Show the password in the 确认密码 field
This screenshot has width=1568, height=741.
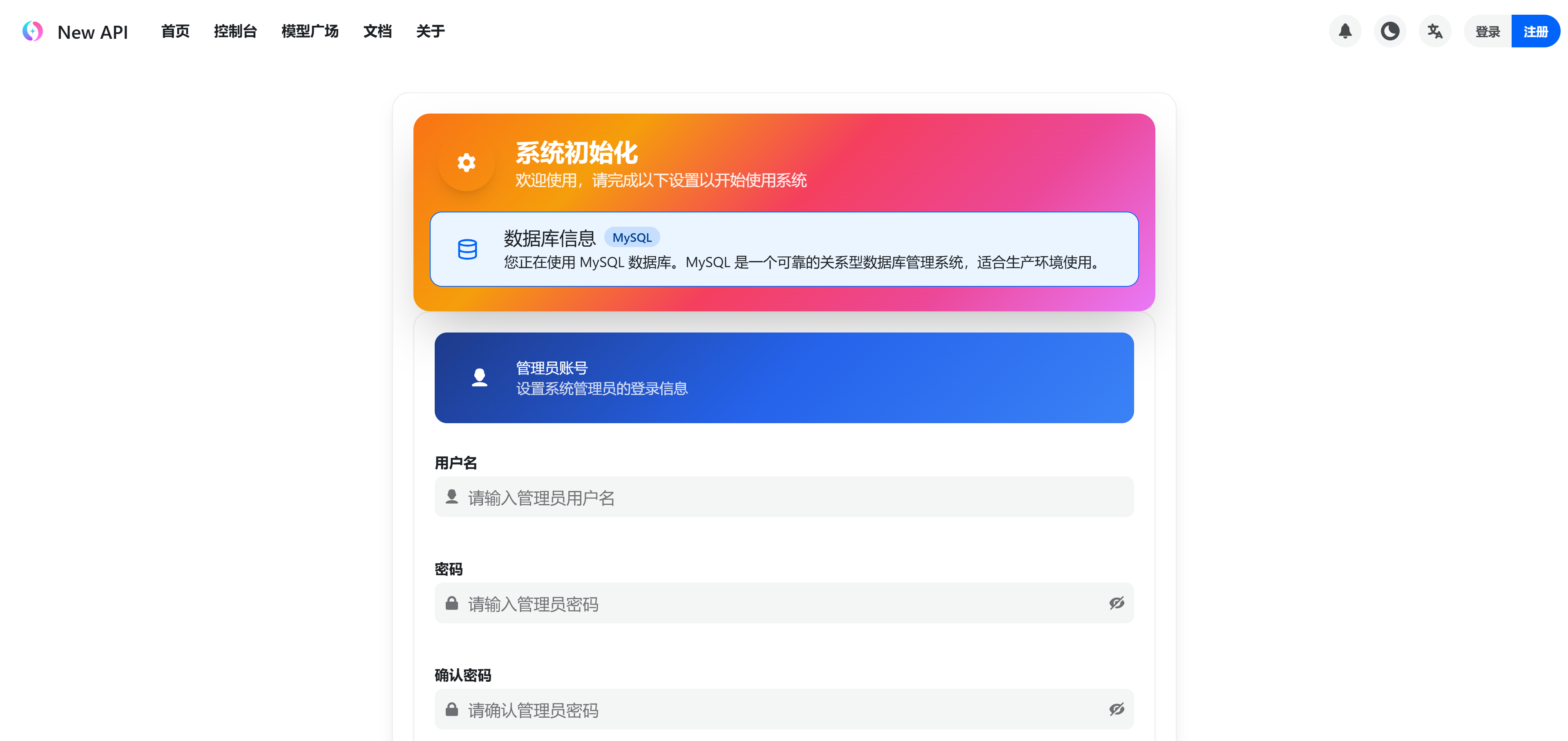tap(1116, 710)
